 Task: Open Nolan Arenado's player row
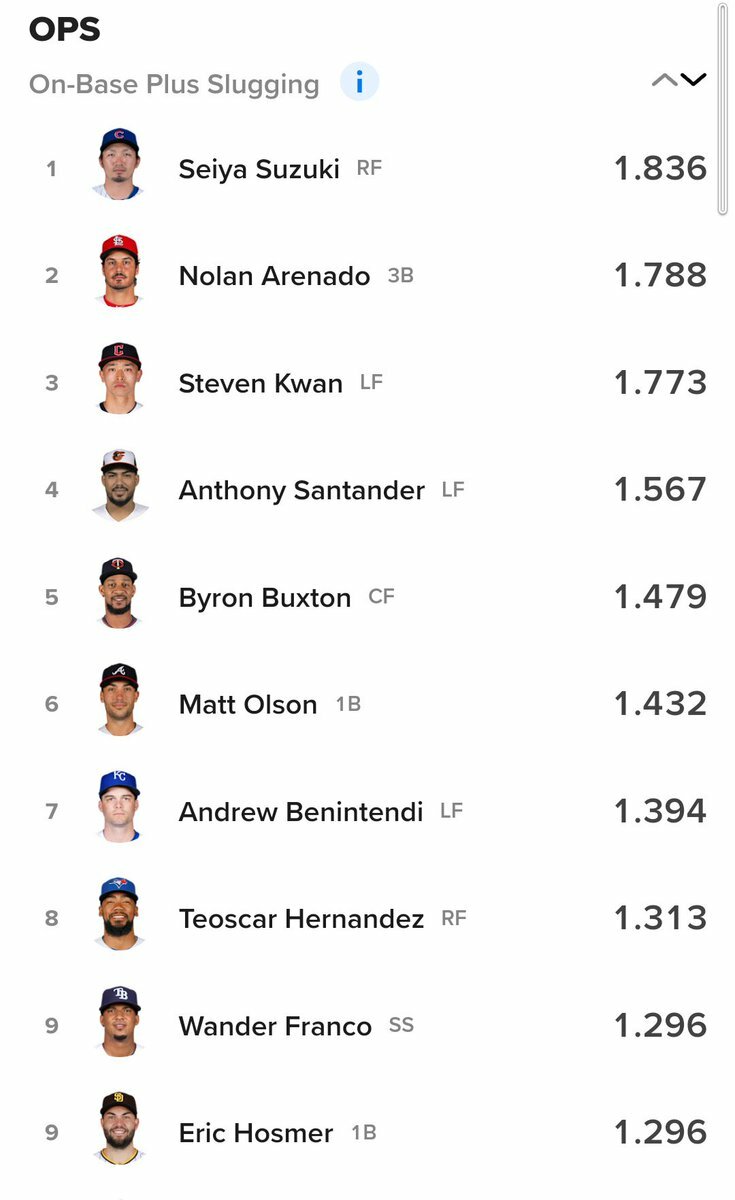pos(368,275)
